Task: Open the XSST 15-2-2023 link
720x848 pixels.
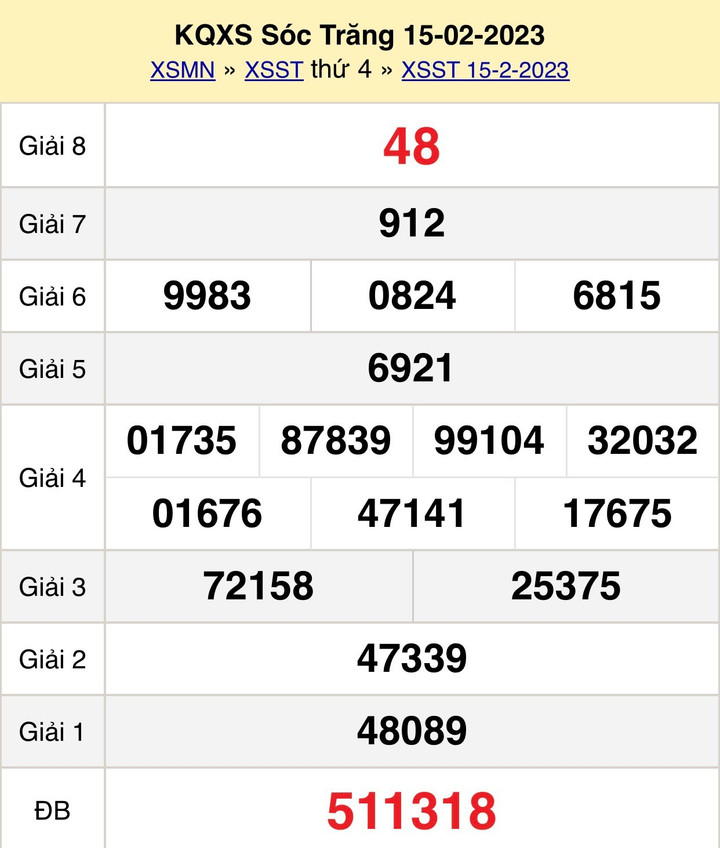Action: click(485, 70)
